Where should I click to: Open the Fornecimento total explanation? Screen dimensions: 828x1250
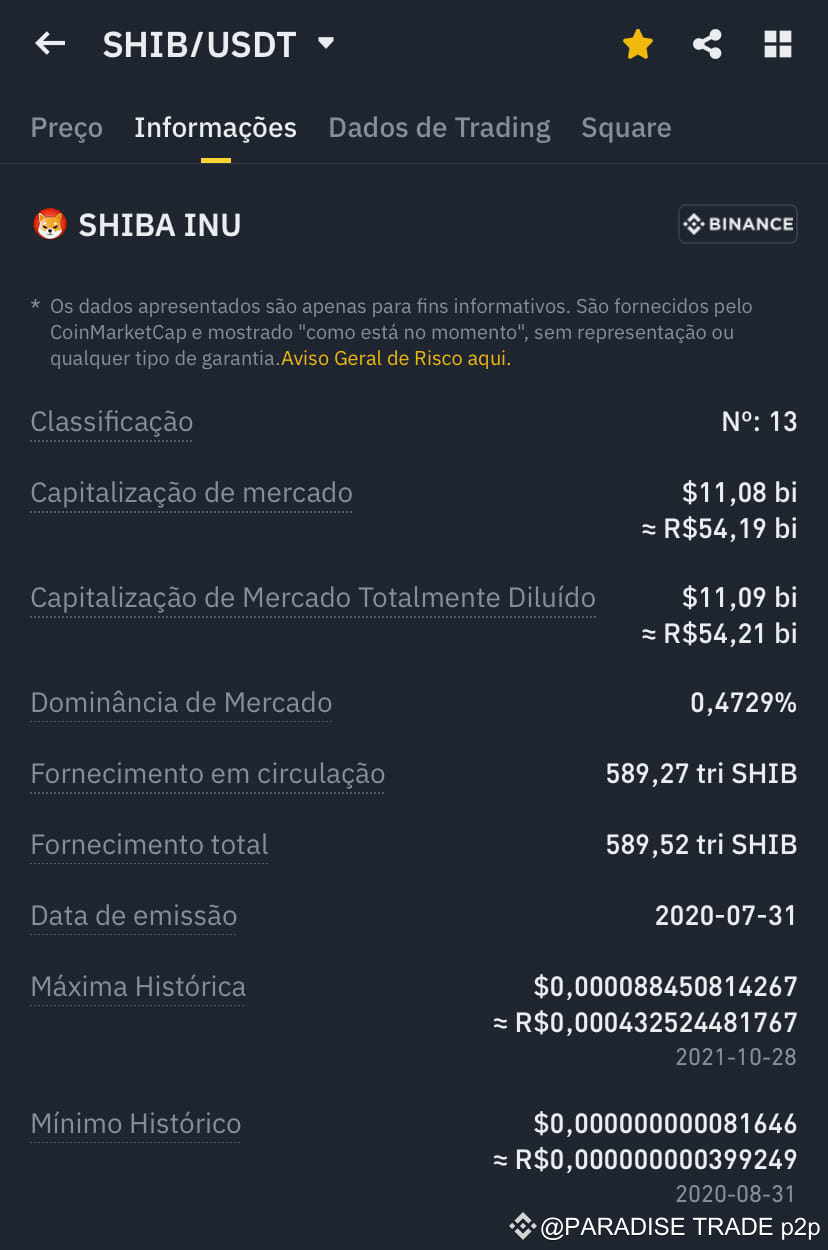click(x=149, y=845)
